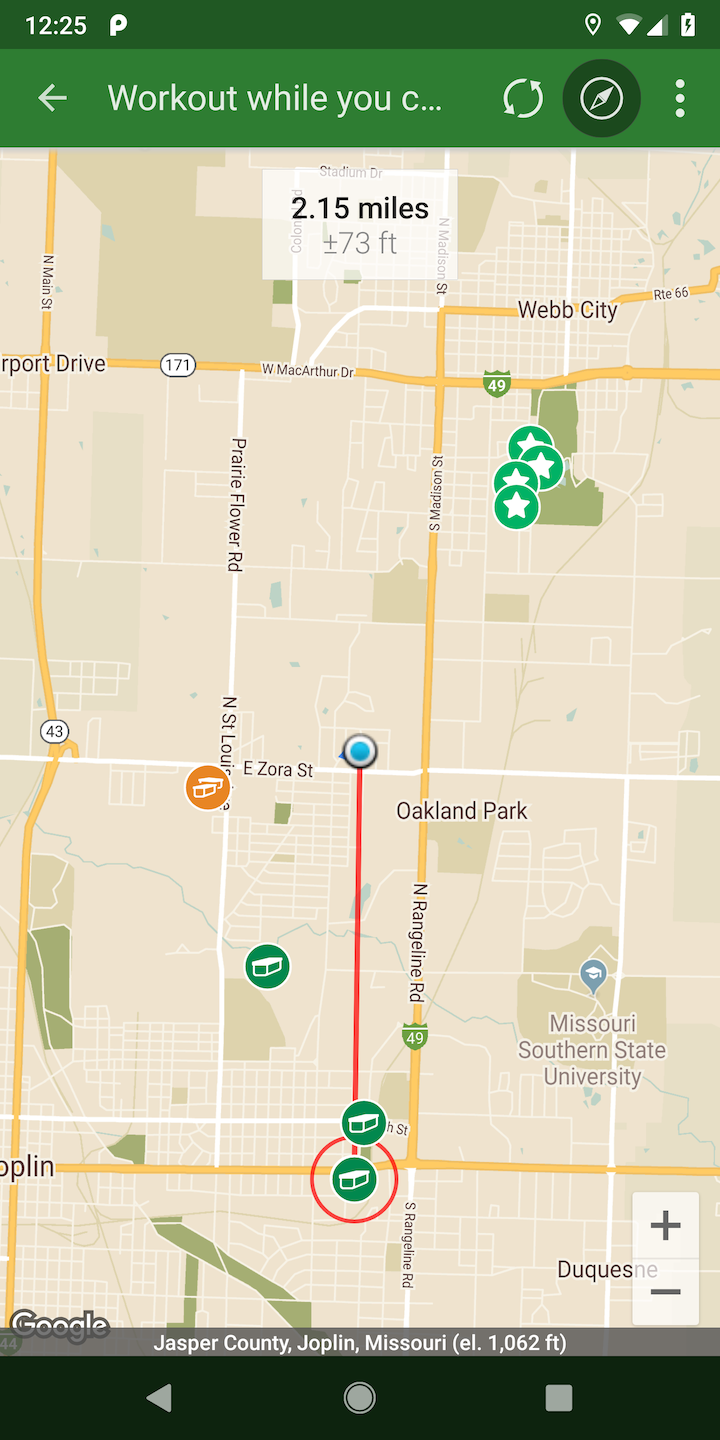
Task: Tap the system home button
Action: pyautogui.click(x=360, y=1397)
